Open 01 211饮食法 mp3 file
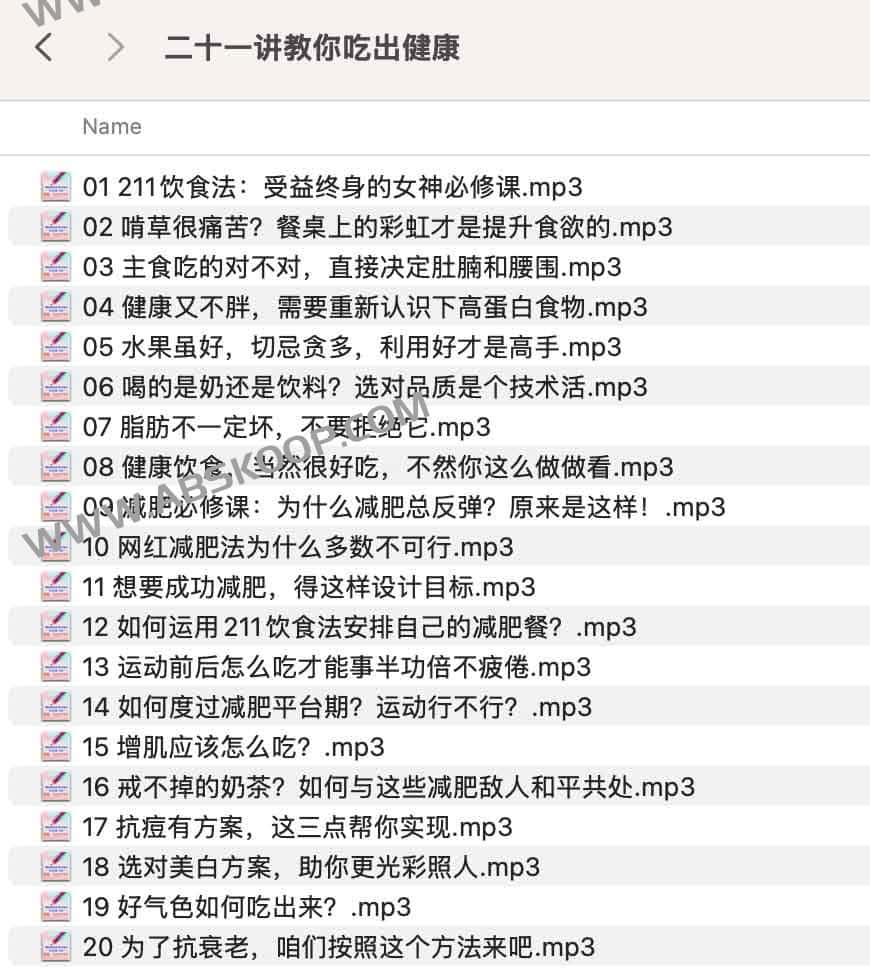 [x=332, y=187]
